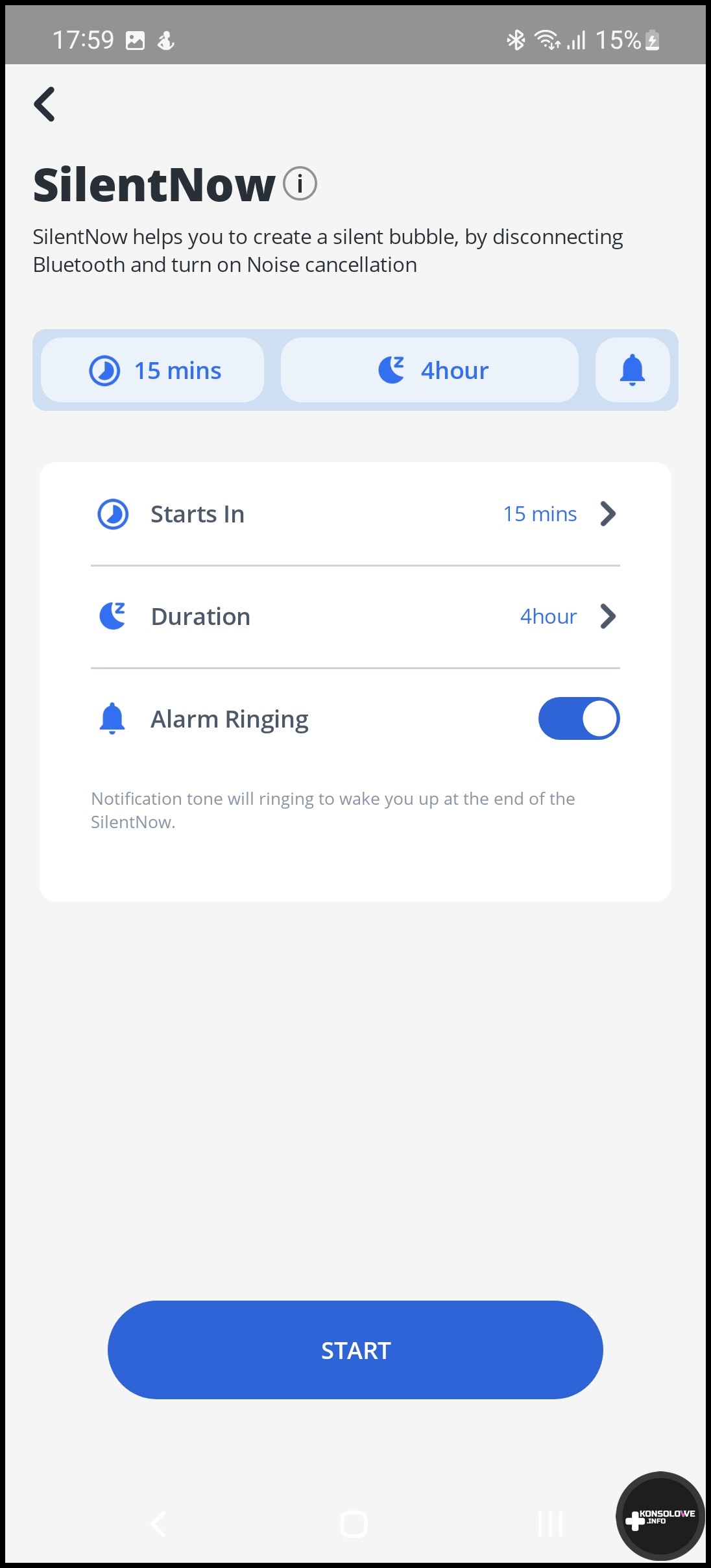Go back using the top arrow
Viewport: 711px width, 1568px height.
tap(44, 104)
